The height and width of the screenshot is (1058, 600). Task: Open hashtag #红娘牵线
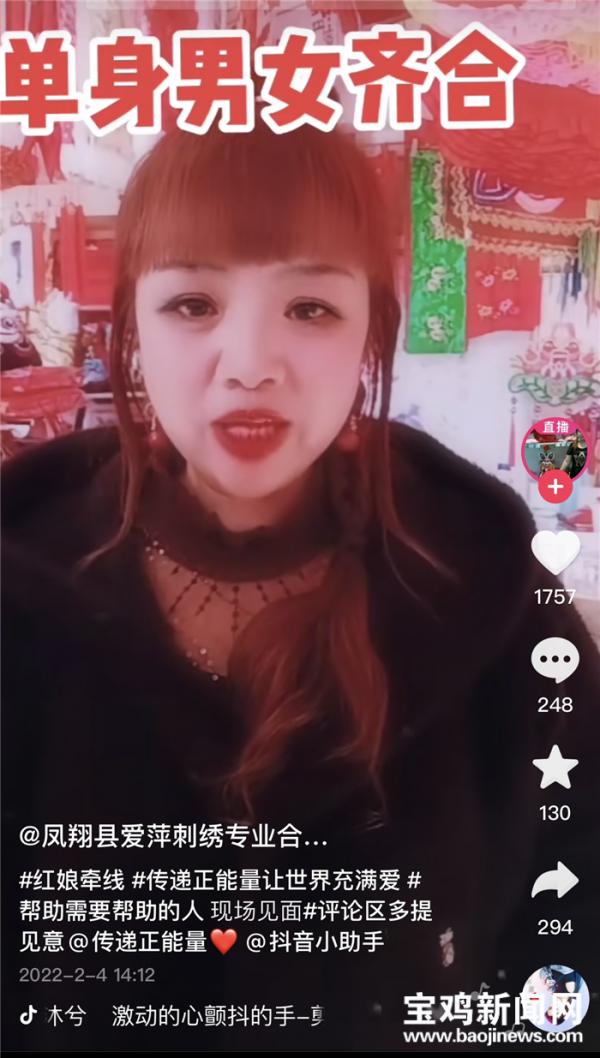click(71, 881)
